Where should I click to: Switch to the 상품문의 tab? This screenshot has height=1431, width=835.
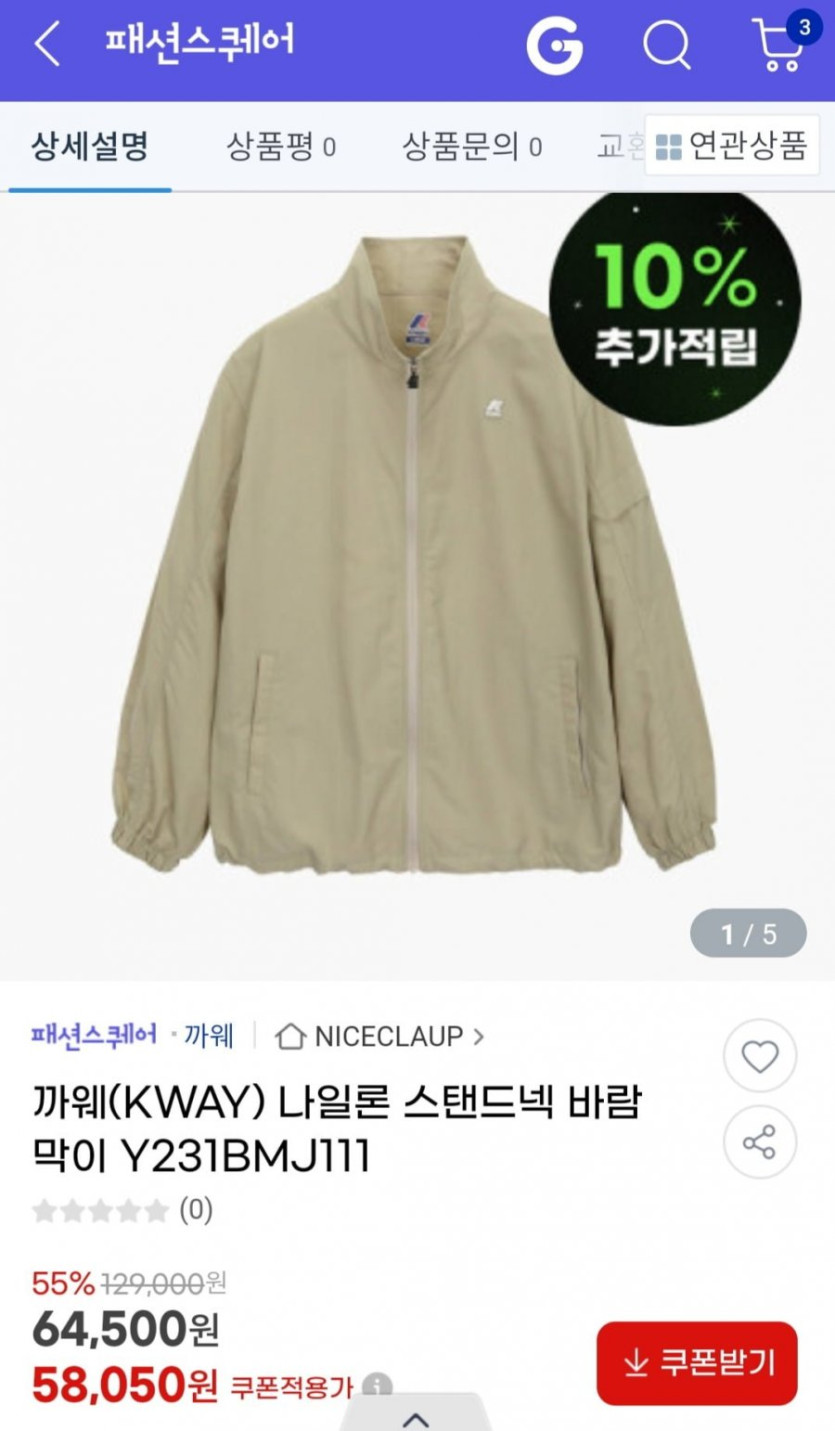point(472,148)
